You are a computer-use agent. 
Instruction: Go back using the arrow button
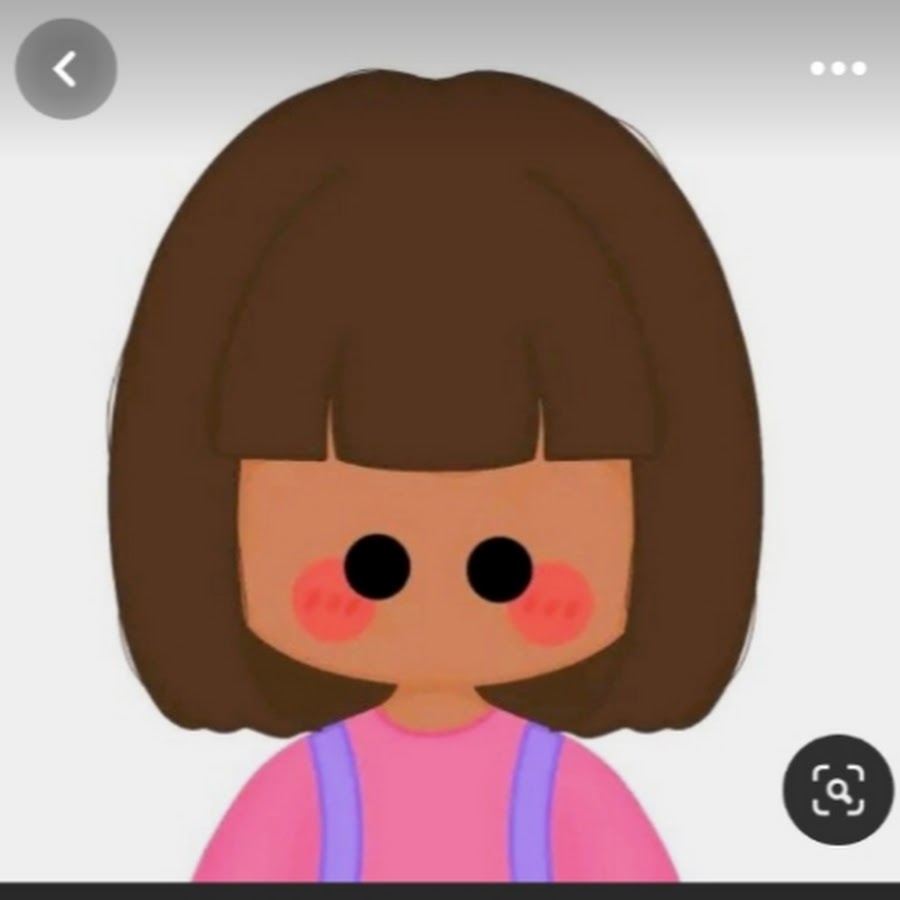pyautogui.click(x=66, y=69)
